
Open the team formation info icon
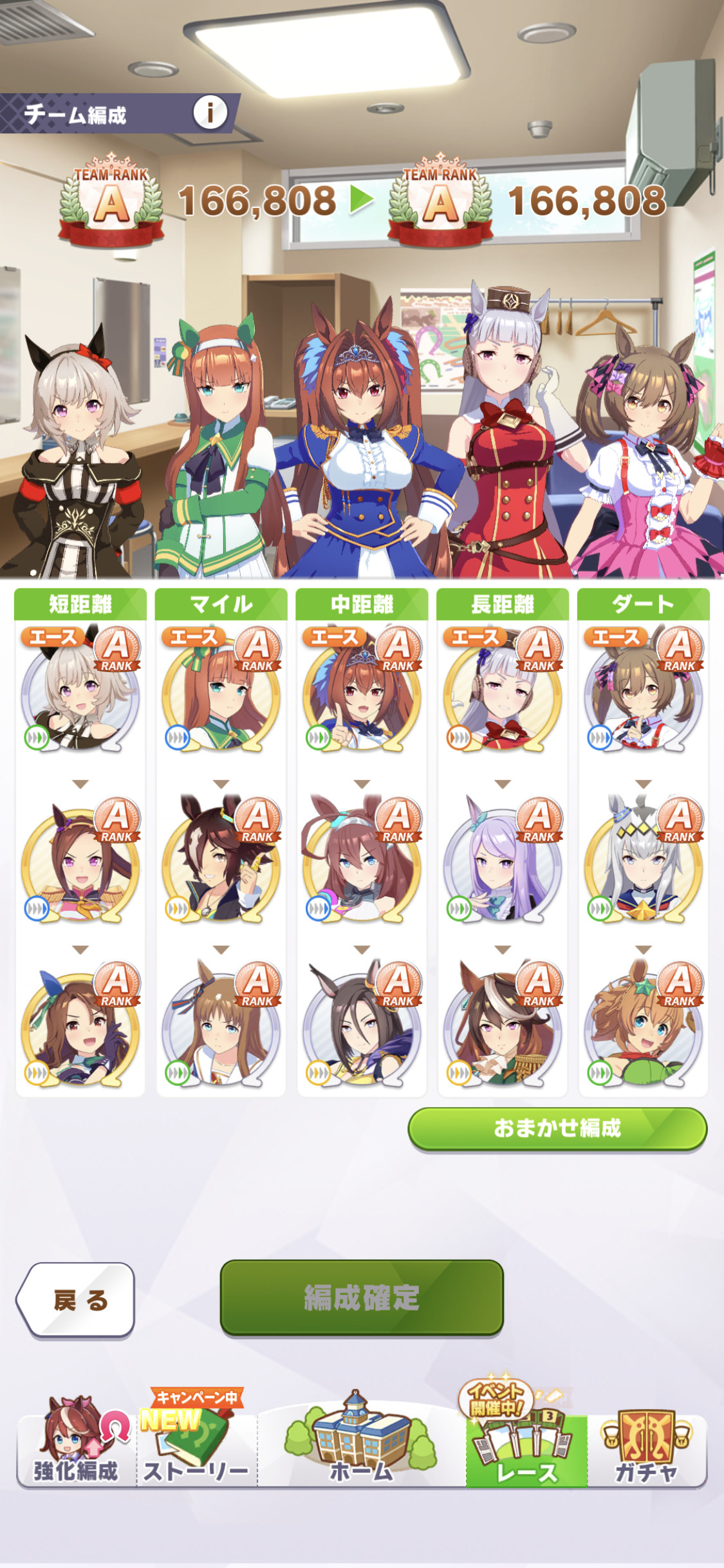pyautogui.click(x=210, y=113)
